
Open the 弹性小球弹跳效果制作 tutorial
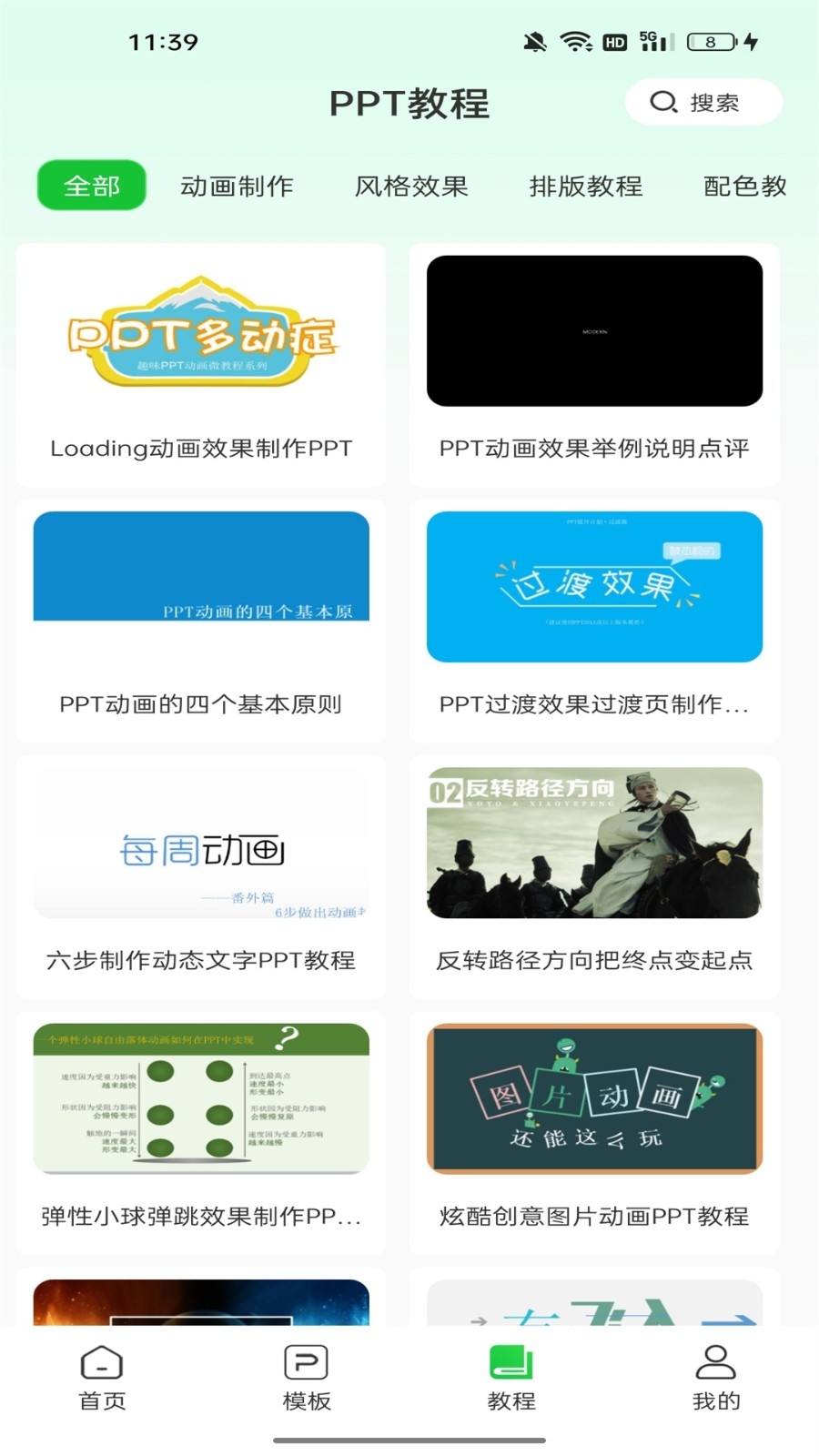[201, 1133]
